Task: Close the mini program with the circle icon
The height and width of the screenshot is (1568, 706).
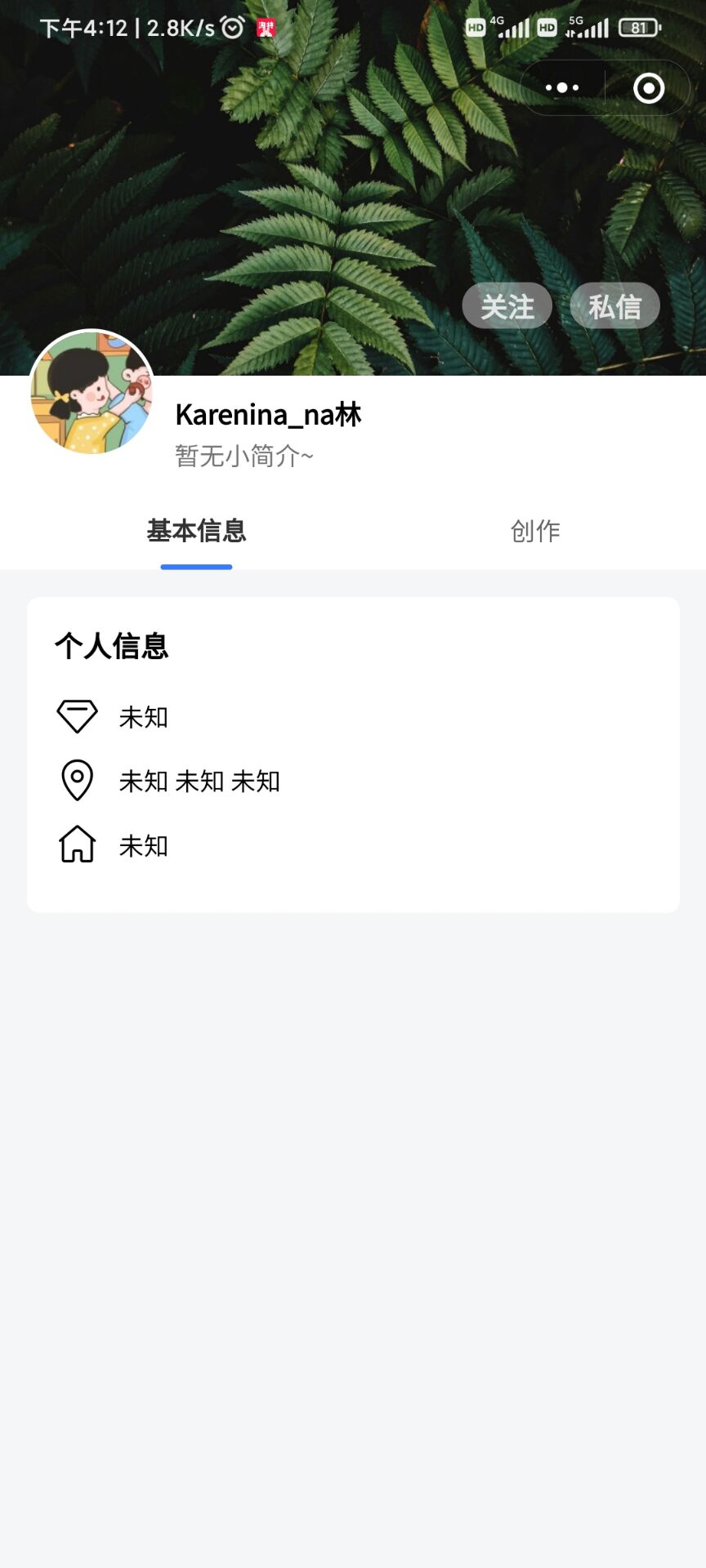Action: click(x=649, y=87)
